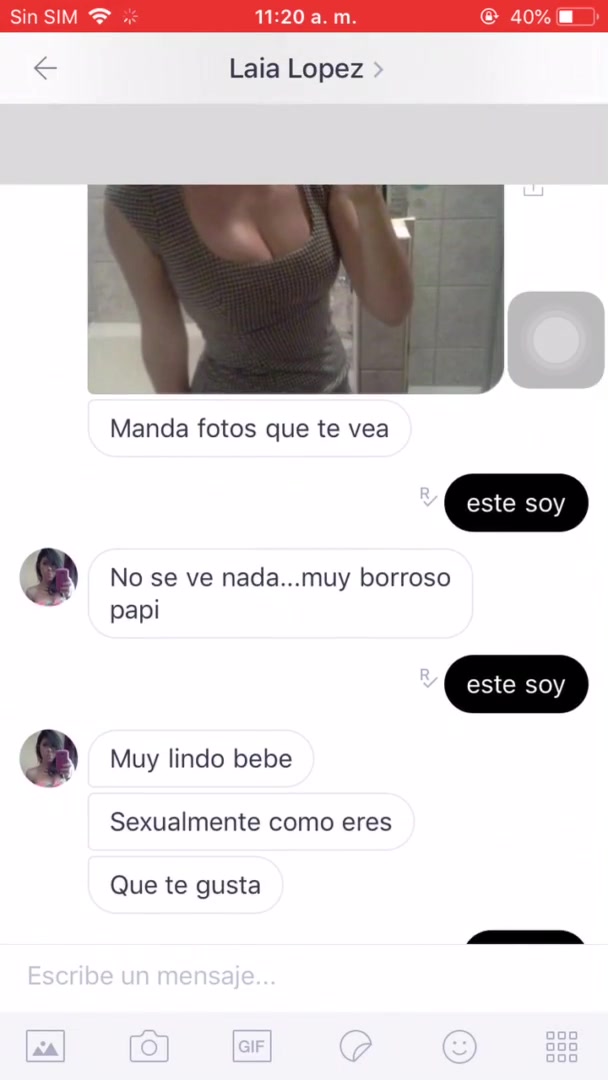
Task: Tap avatar next to No se ve nada message
Action: pos(49,577)
